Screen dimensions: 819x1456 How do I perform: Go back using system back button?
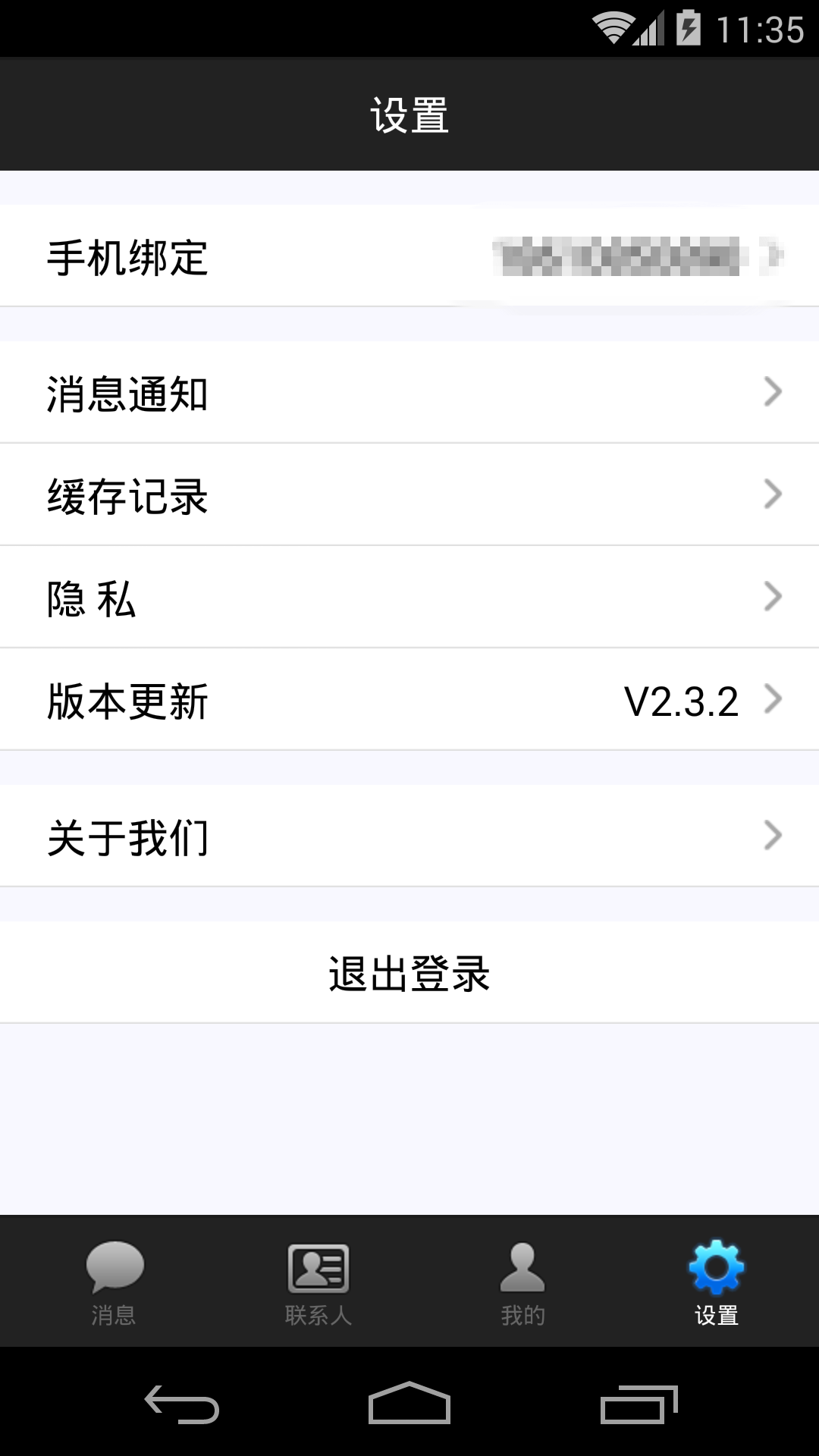coord(182,1403)
